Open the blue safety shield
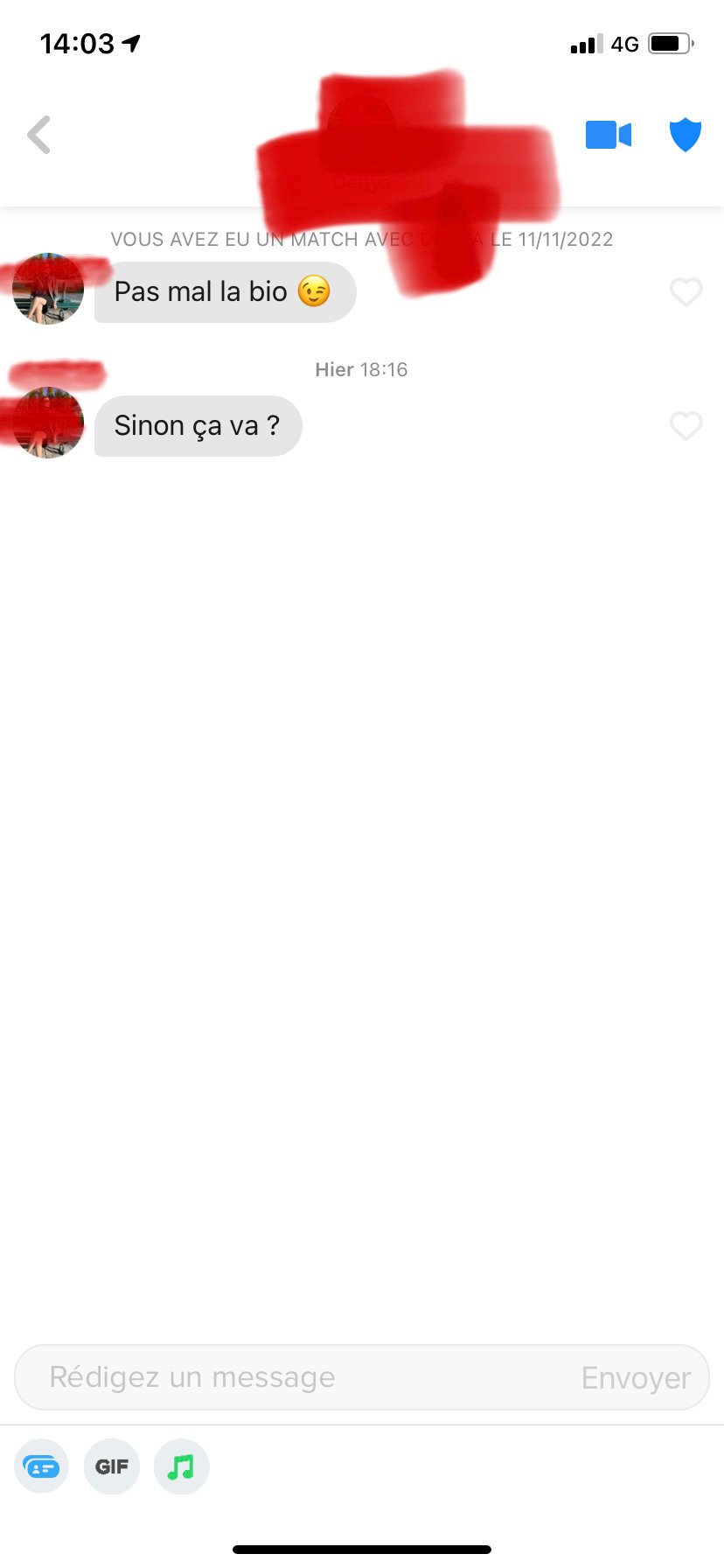724x1568 pixels. coord(686,135)
